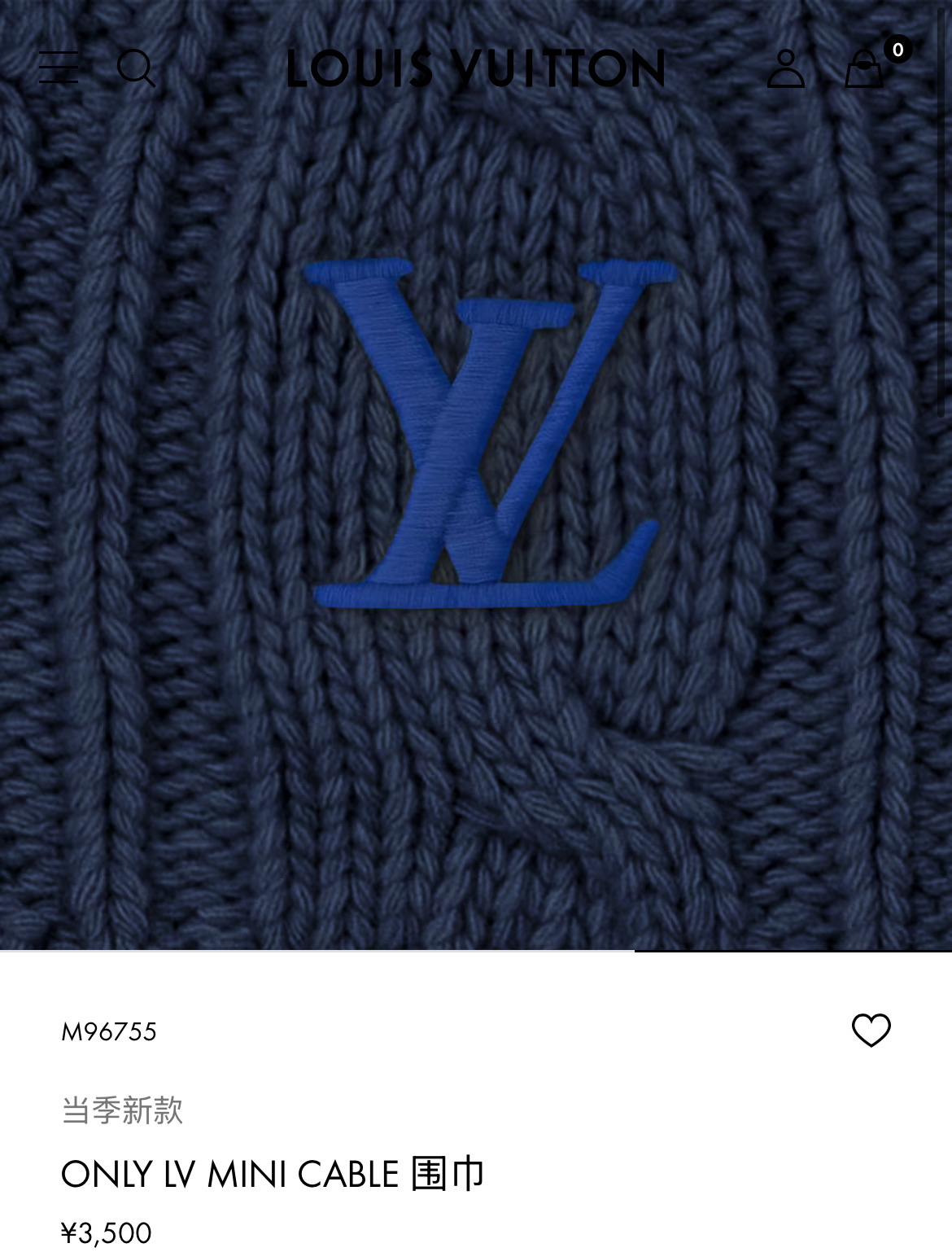Open the account profile icon

785,68
